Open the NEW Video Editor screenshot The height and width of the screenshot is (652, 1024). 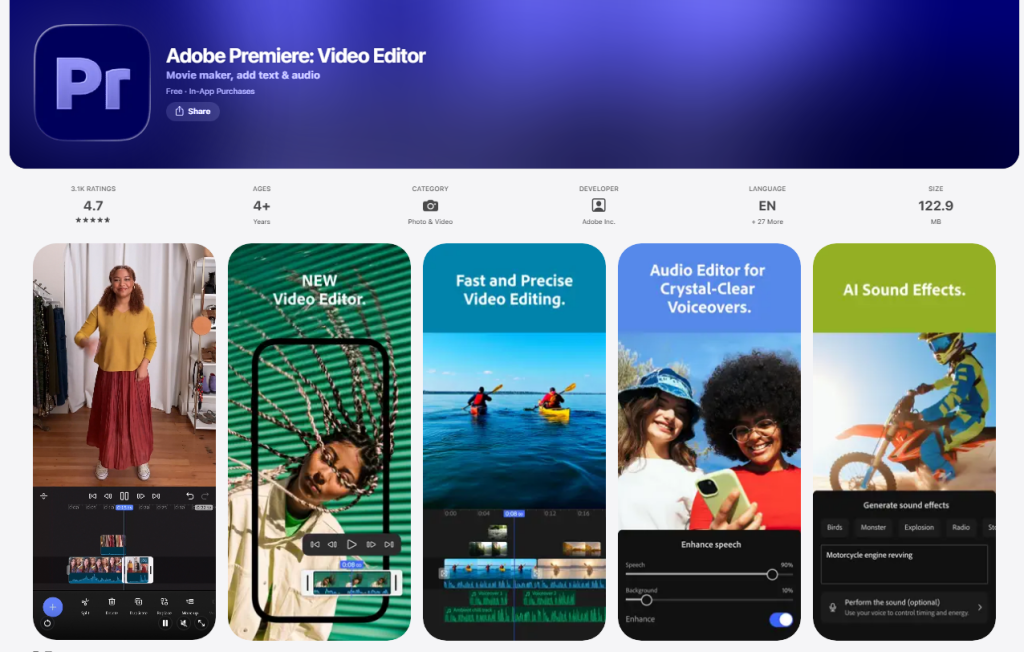[x=319, y=440]
